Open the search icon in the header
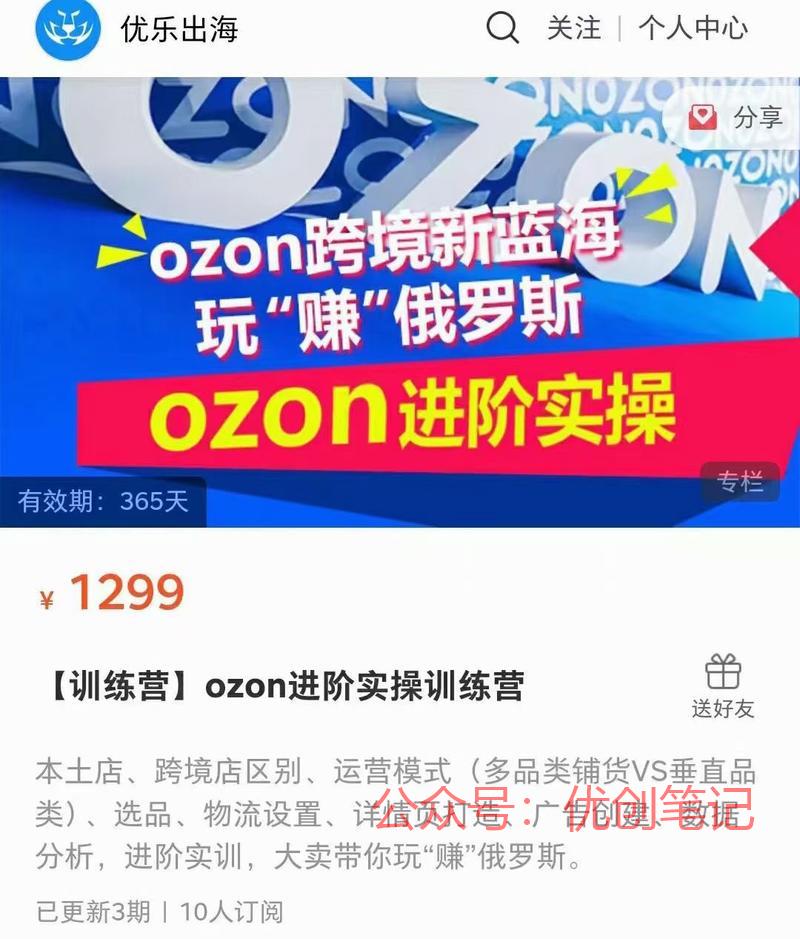The height and width of the screenshot is (939, 800). pos(503,28)
